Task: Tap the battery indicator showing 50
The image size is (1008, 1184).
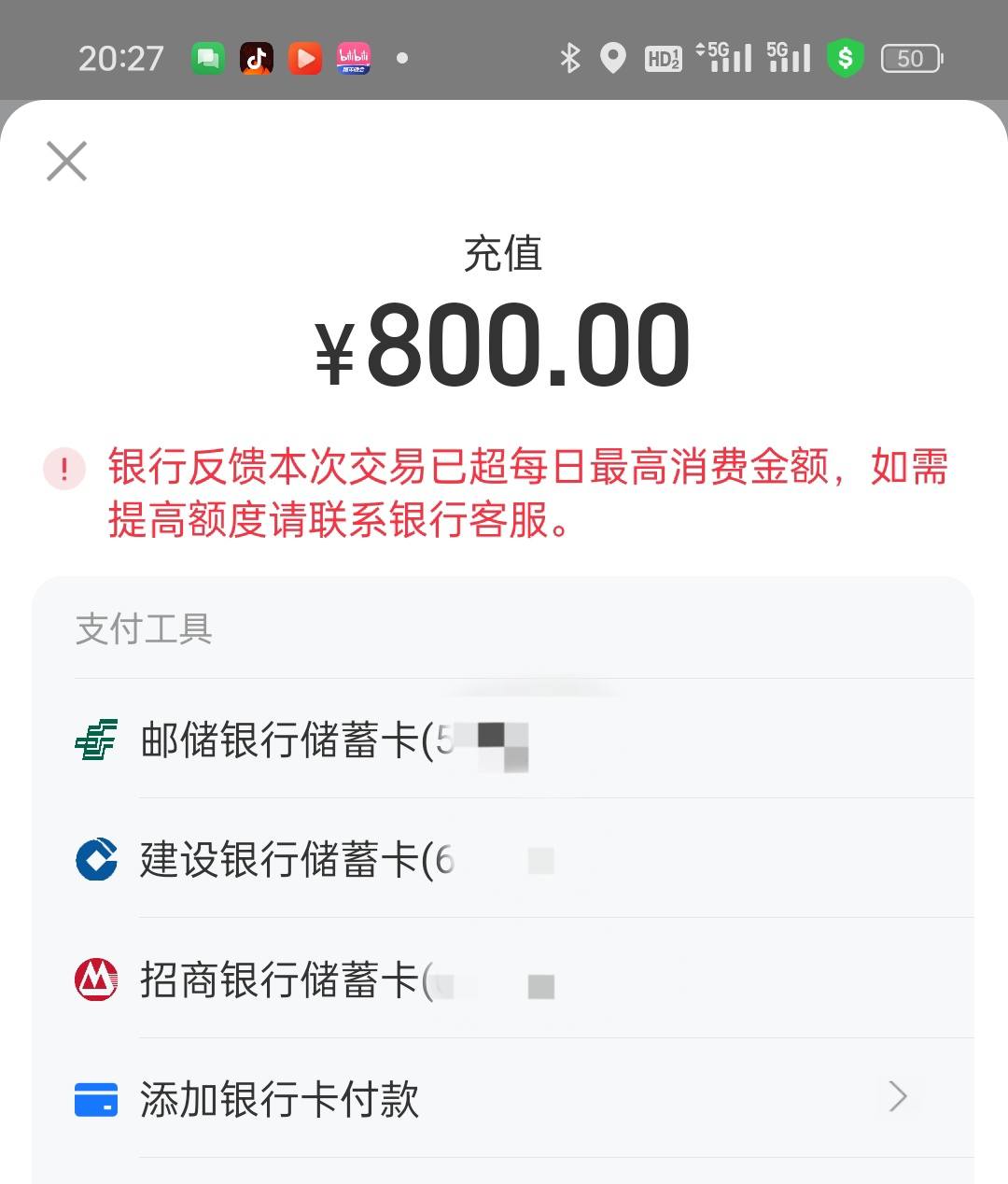Action: click(910, 57)
